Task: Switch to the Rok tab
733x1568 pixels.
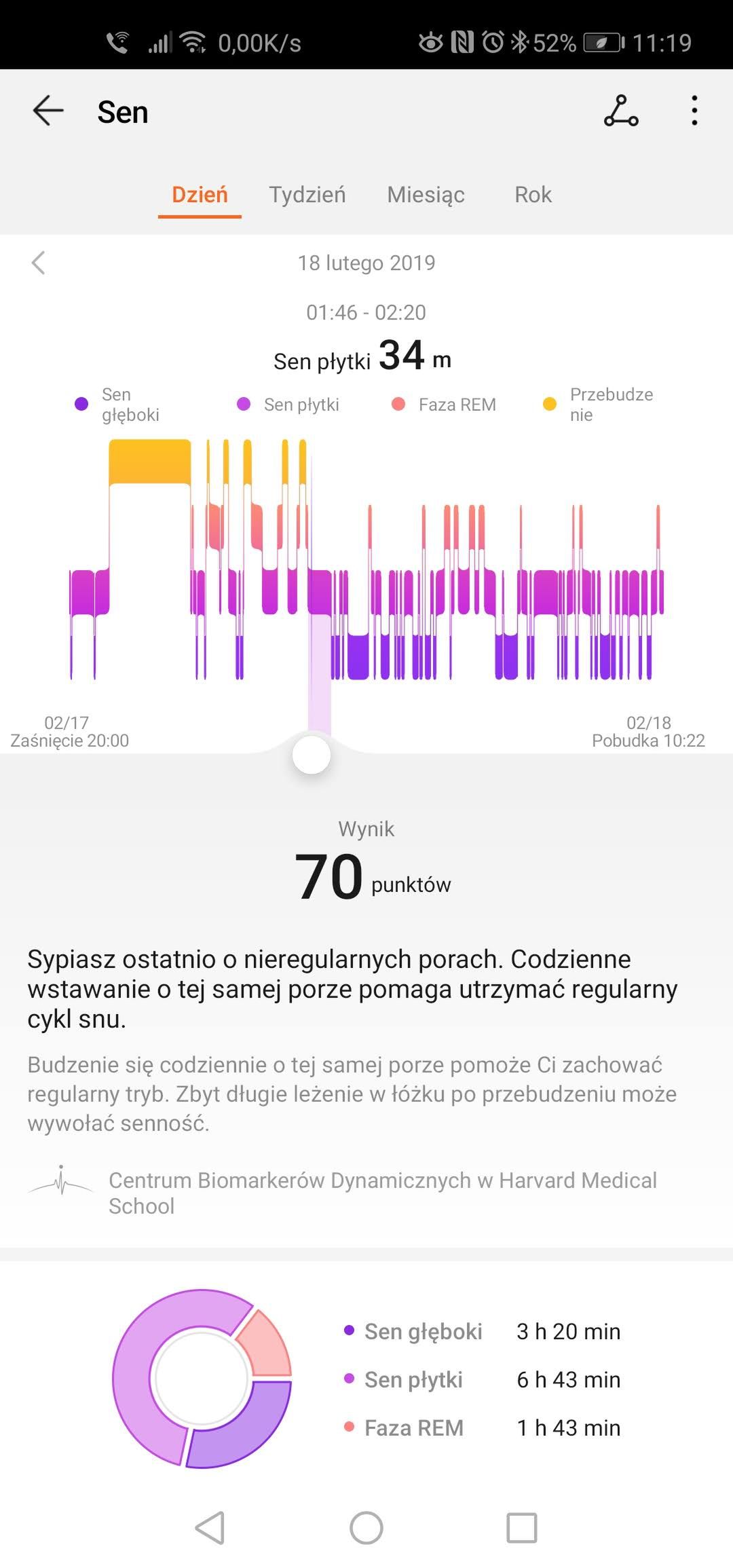Action: click(x=533, y=195)
